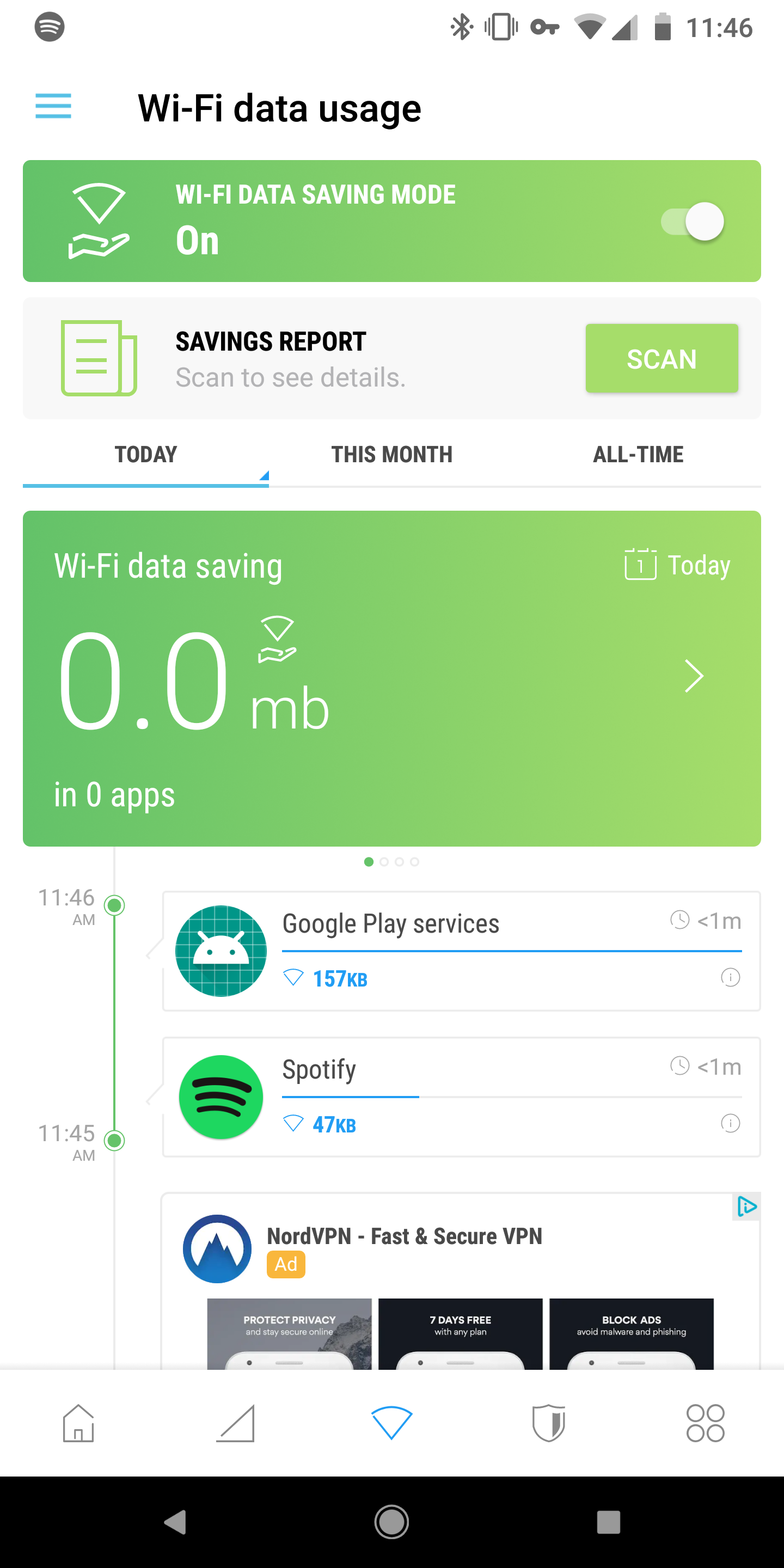Open the protection shield section
Image resolution: width=784 pixels, height=1568 pixels.
[x=548, y=1424]
